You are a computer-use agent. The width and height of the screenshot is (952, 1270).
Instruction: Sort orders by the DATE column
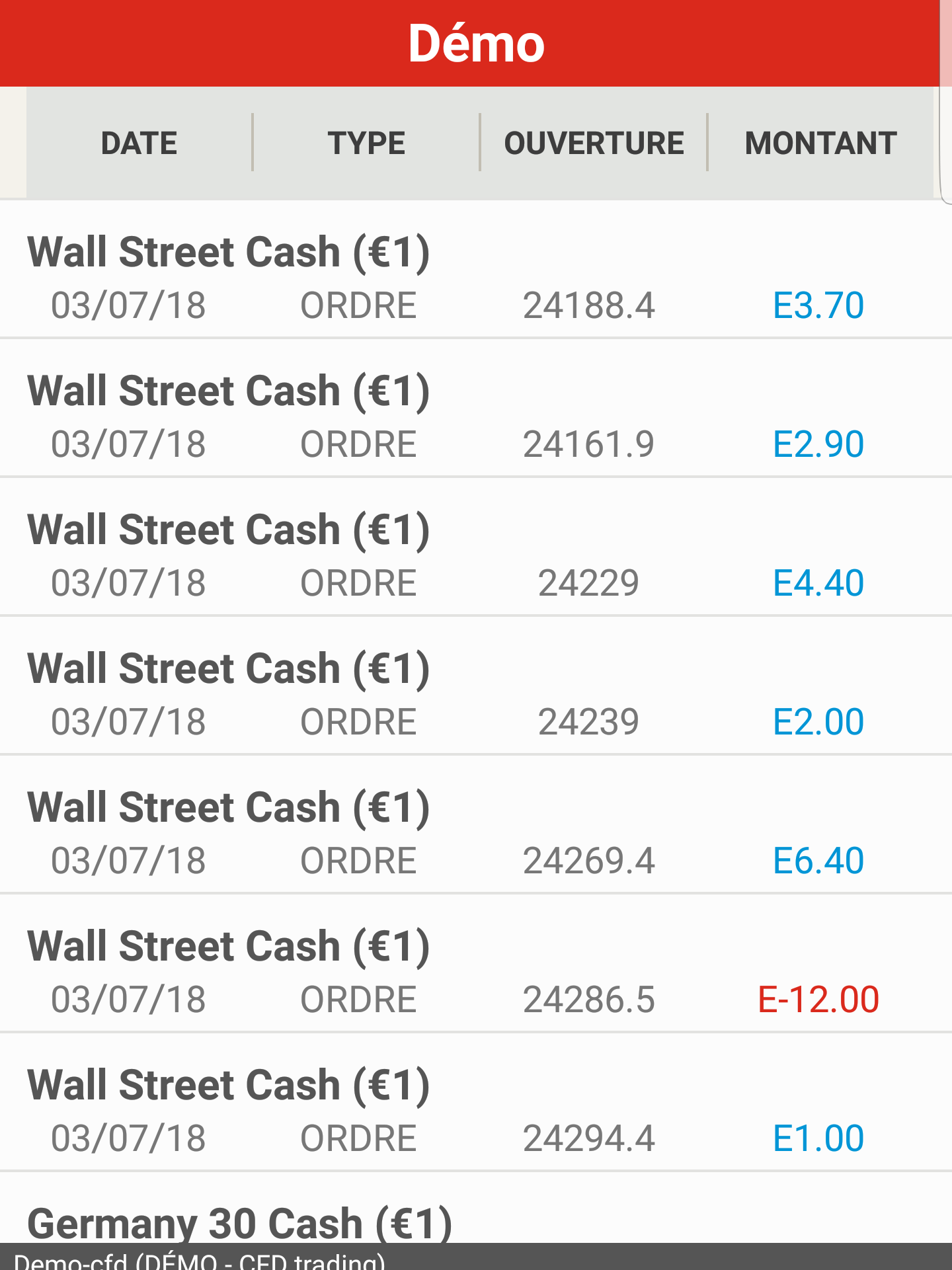139,143
